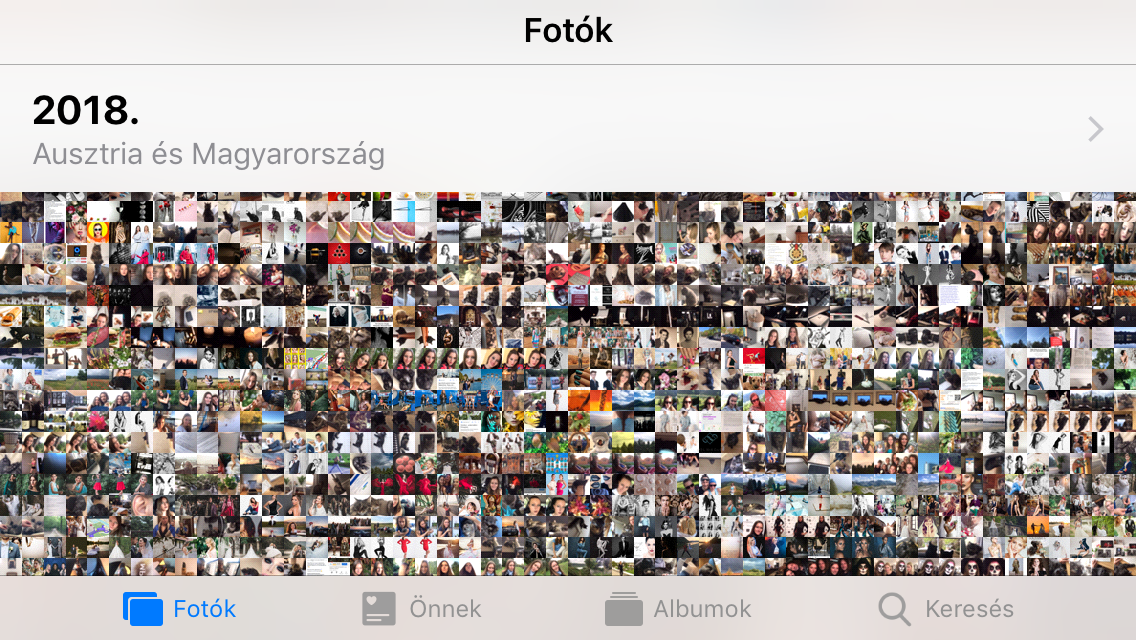Open the 2018 Ausztria és Magyarország year
The height and width of the screenshot is (640, 1136).
pos(566,129)
